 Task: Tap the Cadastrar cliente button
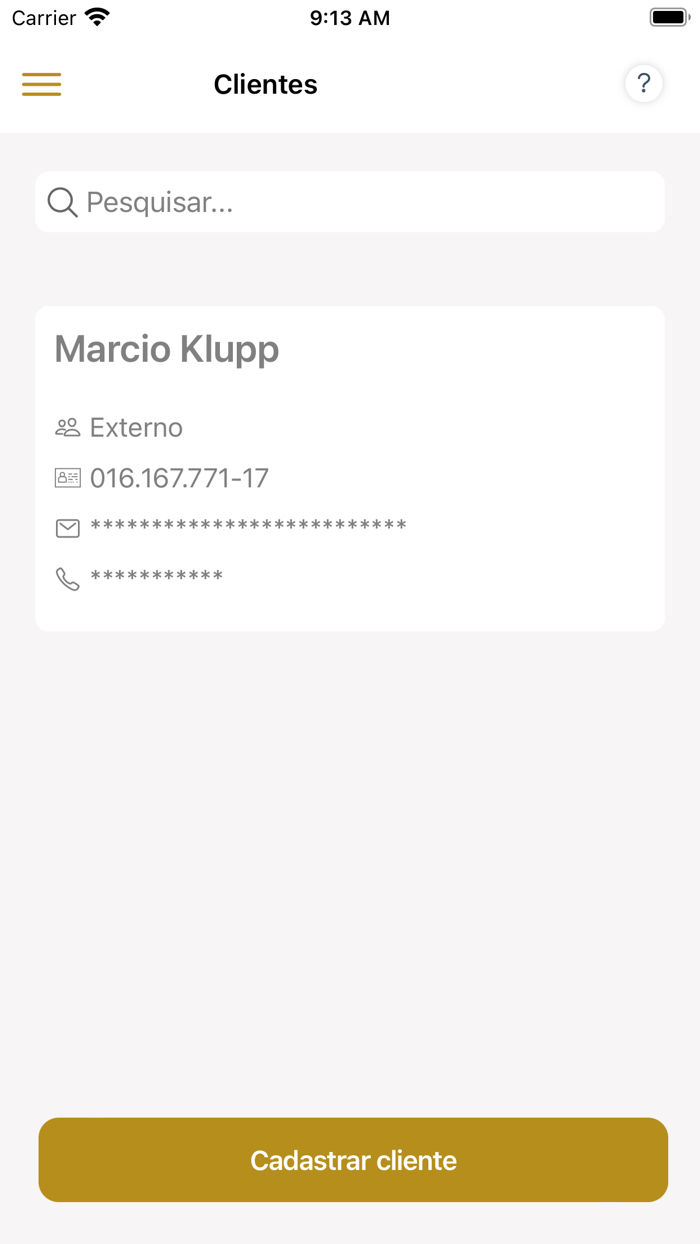pyautogui.click(x=353, y=1160)
